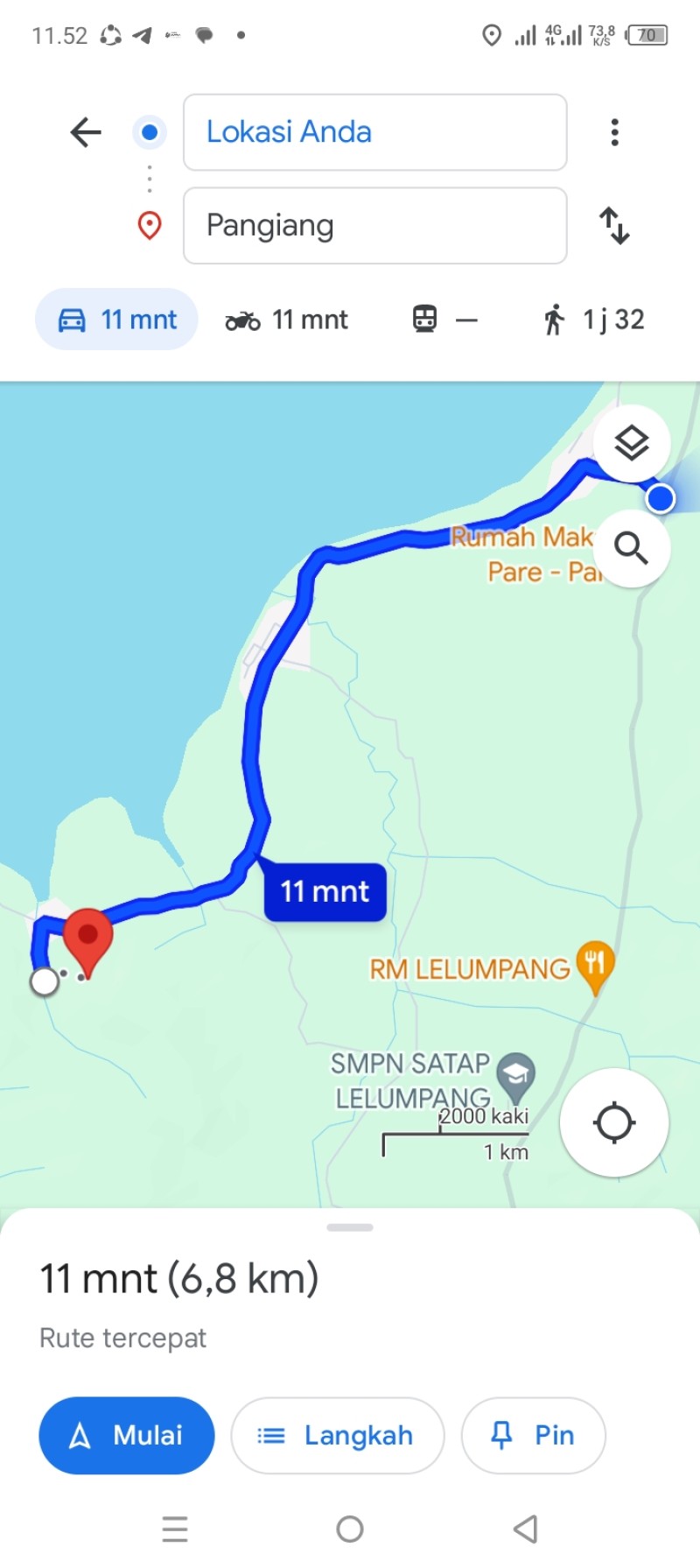Pin this route

click(533, 1435)
